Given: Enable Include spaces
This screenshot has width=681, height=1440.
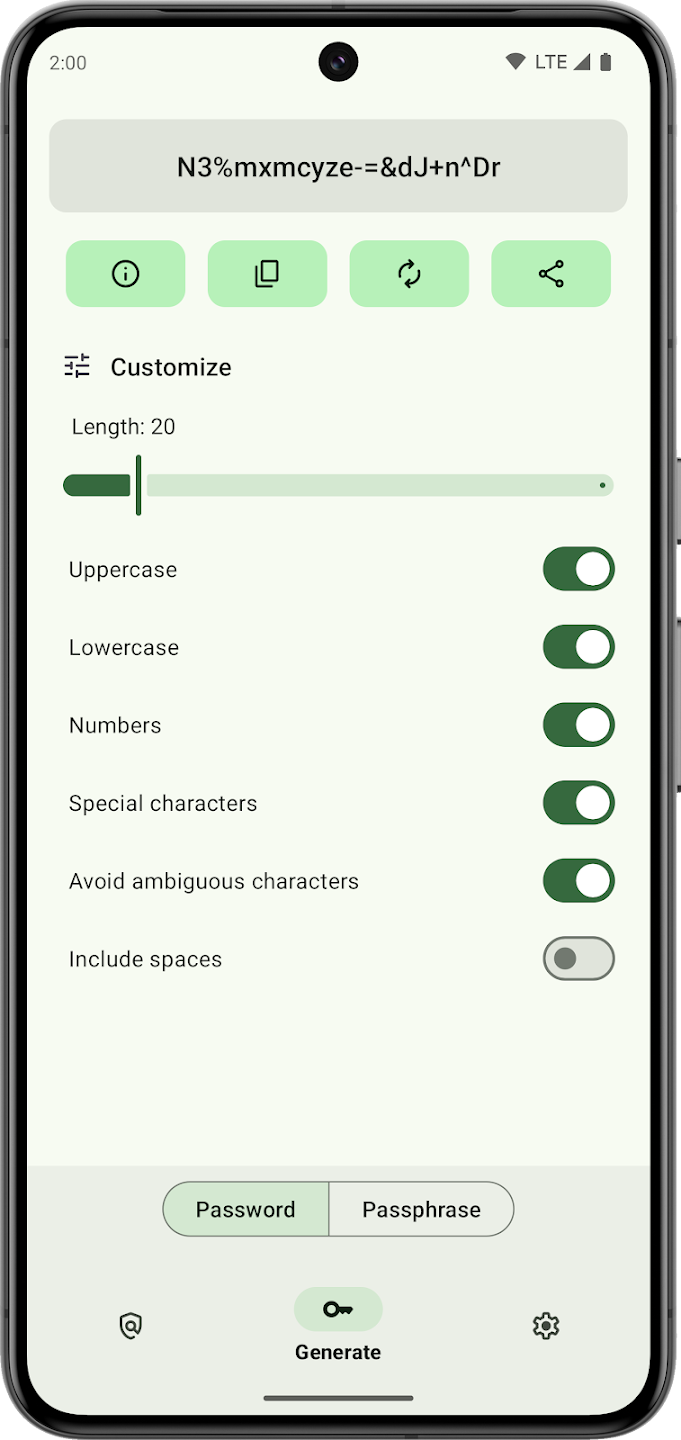Looking at the screenshot, I should point(578,959).
